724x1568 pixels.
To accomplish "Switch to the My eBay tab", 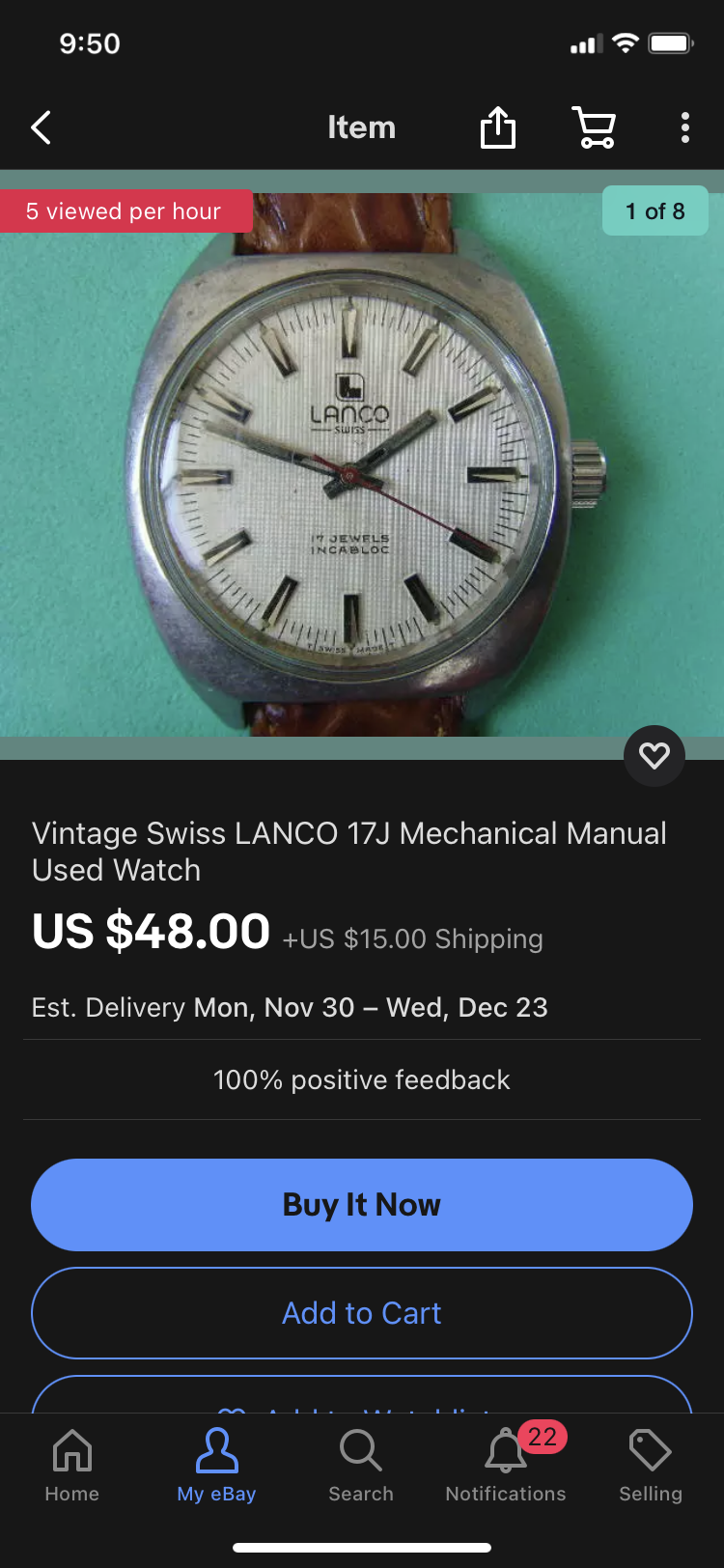I will tap(216, 1466).
